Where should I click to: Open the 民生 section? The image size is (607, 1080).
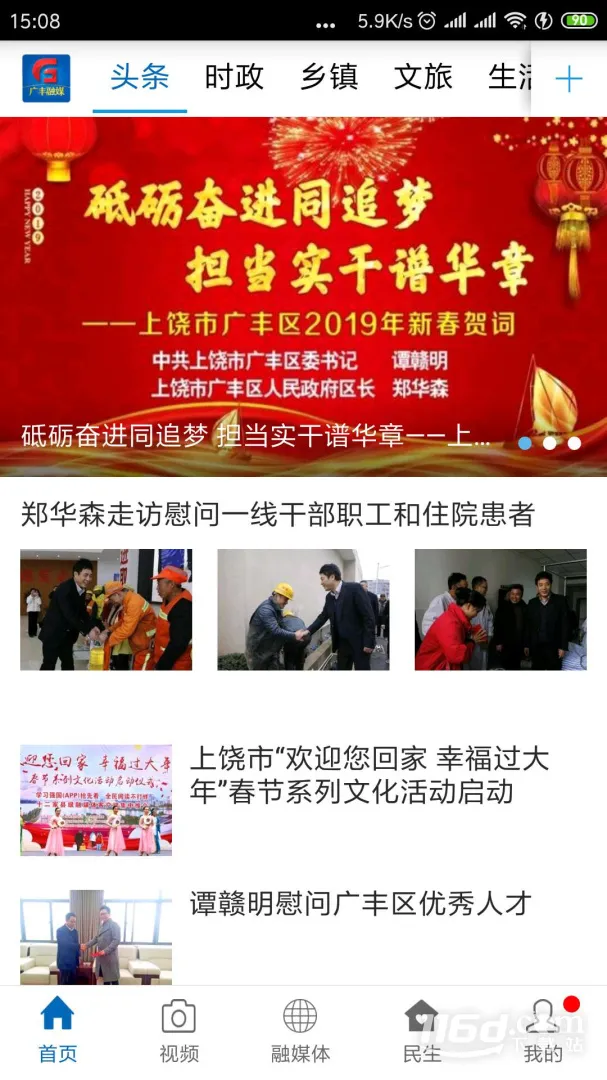[x=421, y=1030]
